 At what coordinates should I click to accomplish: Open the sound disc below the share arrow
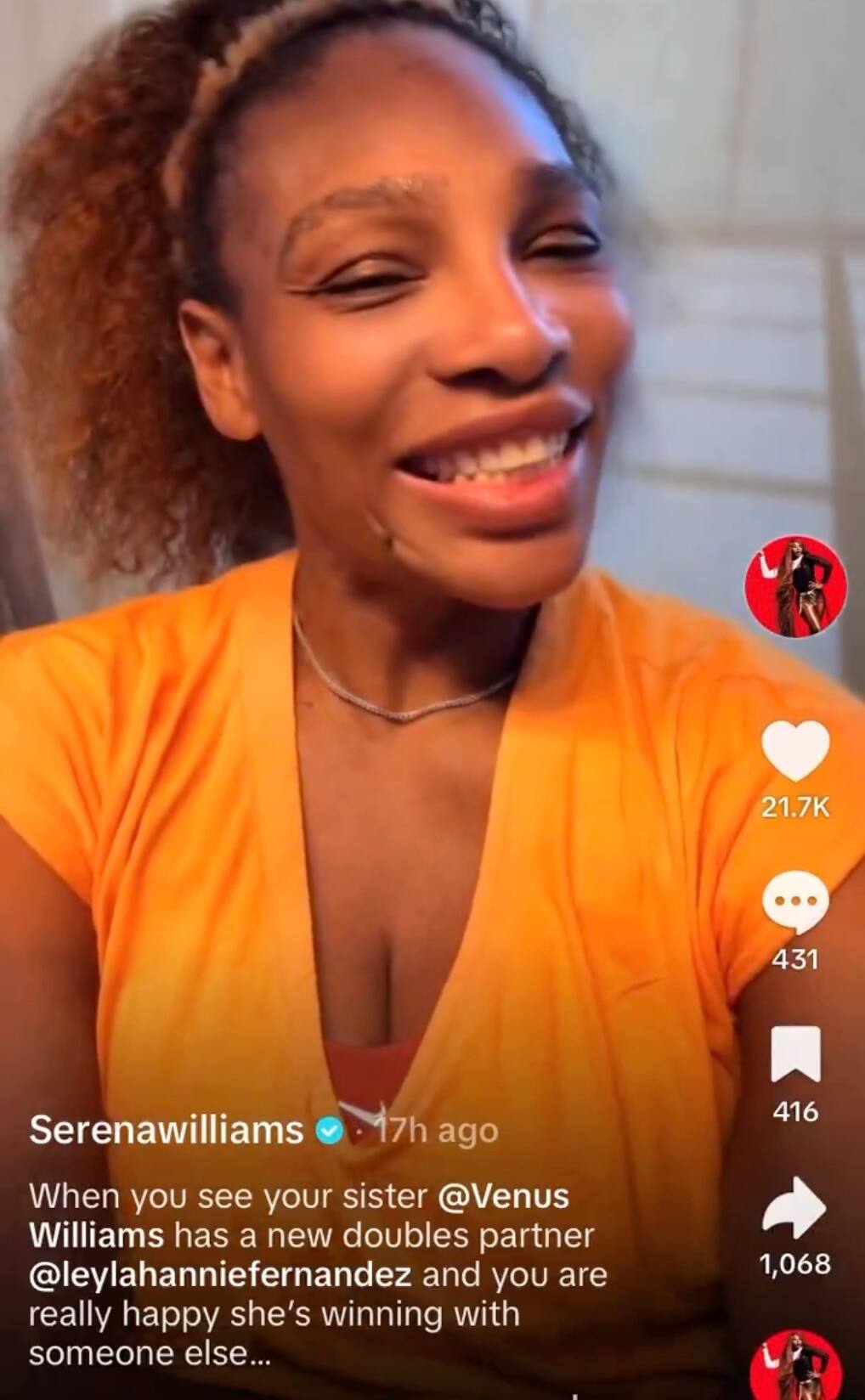coord(795,1368)
